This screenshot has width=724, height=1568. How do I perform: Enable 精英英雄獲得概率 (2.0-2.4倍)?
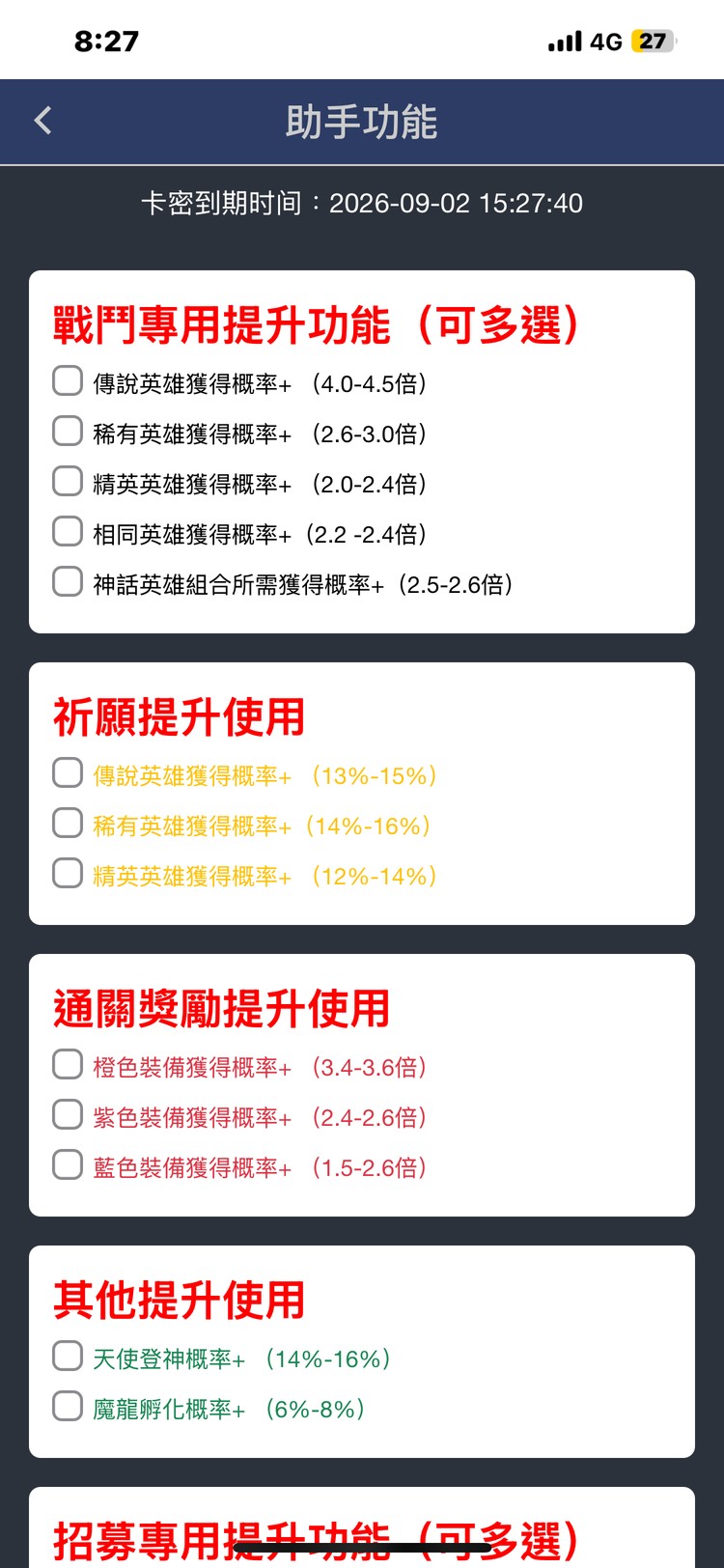(x=66, y=482)
